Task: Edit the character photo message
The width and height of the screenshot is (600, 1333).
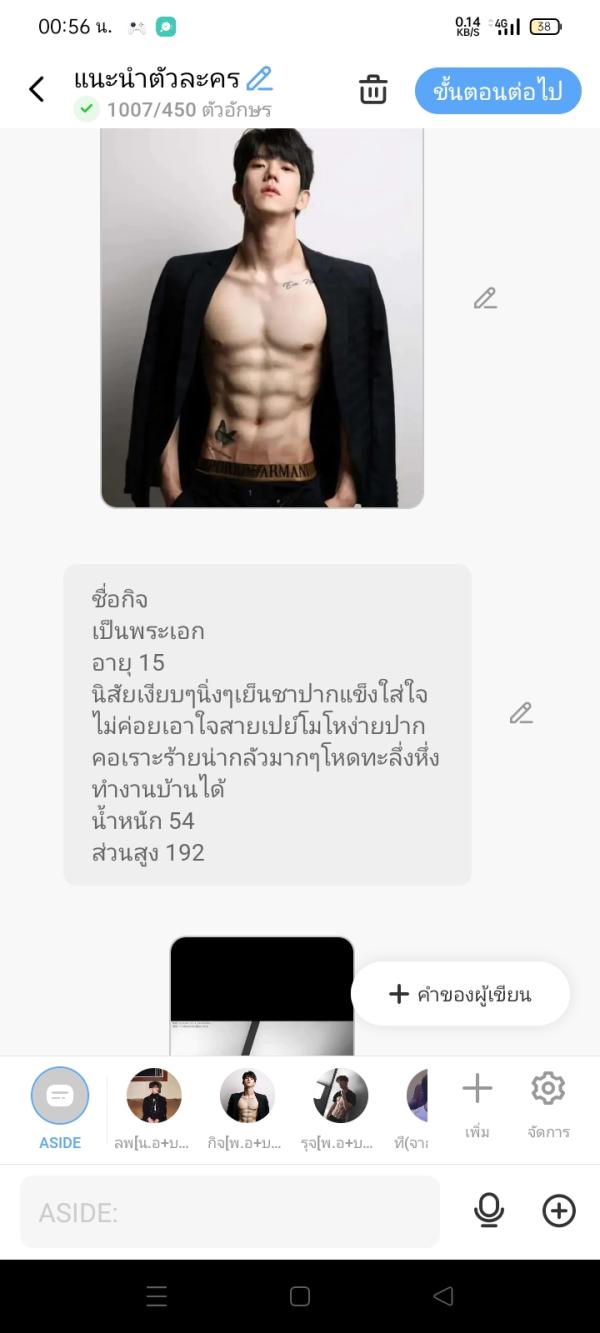Action: [x=485, y=298]
